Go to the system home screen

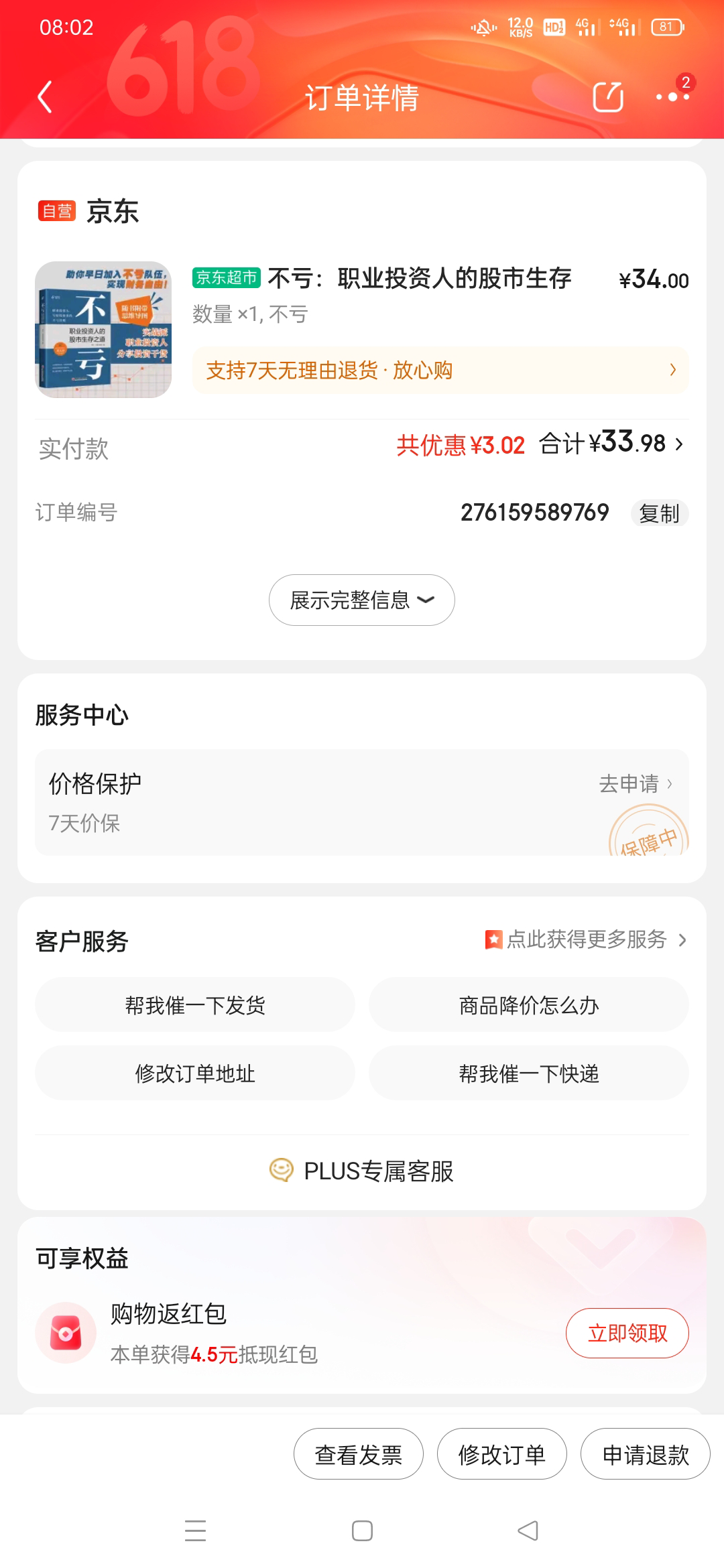pyautogui.click(x=362, y=1530)
